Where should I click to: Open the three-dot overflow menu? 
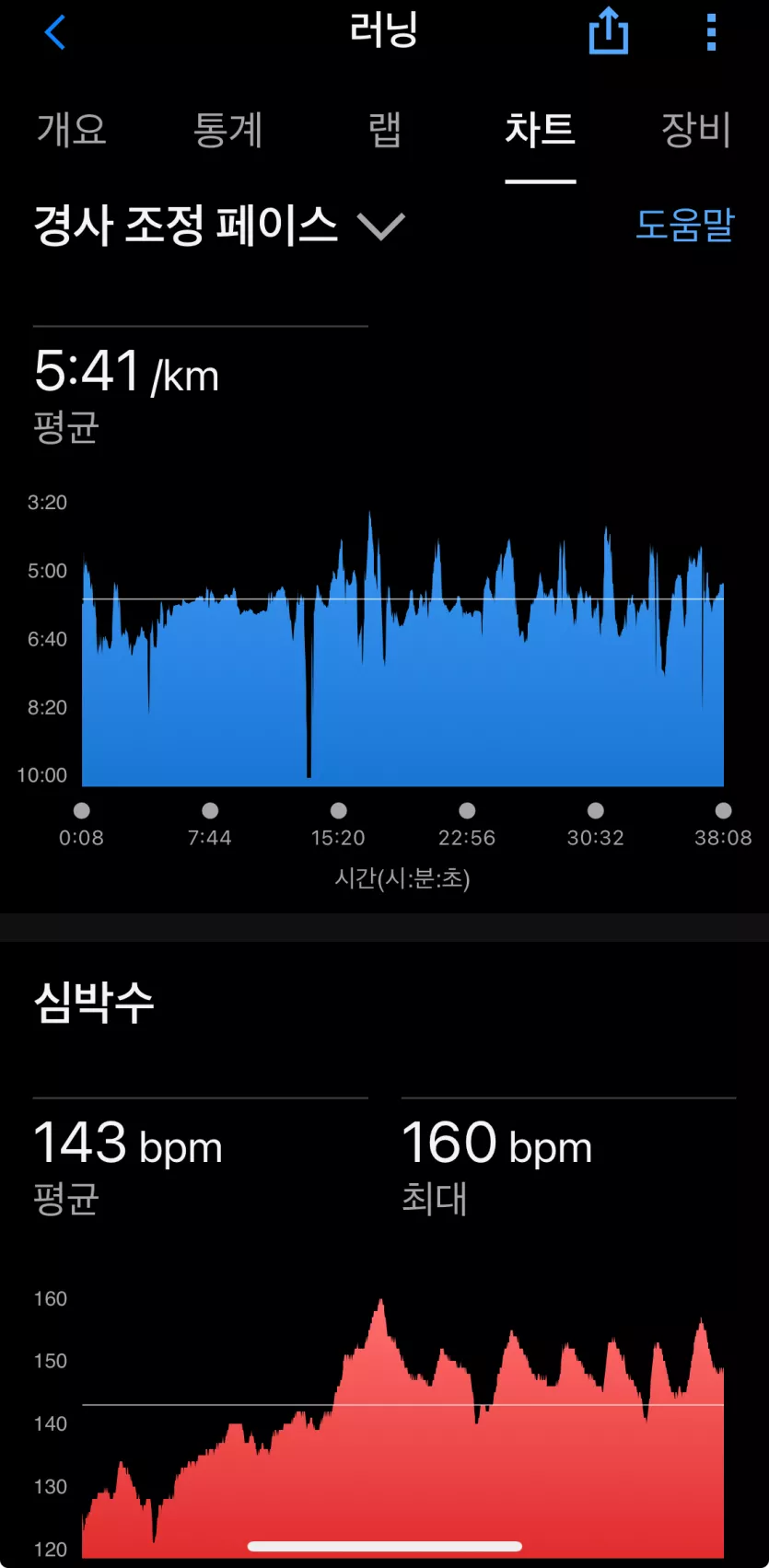click(x=711, y=32)
